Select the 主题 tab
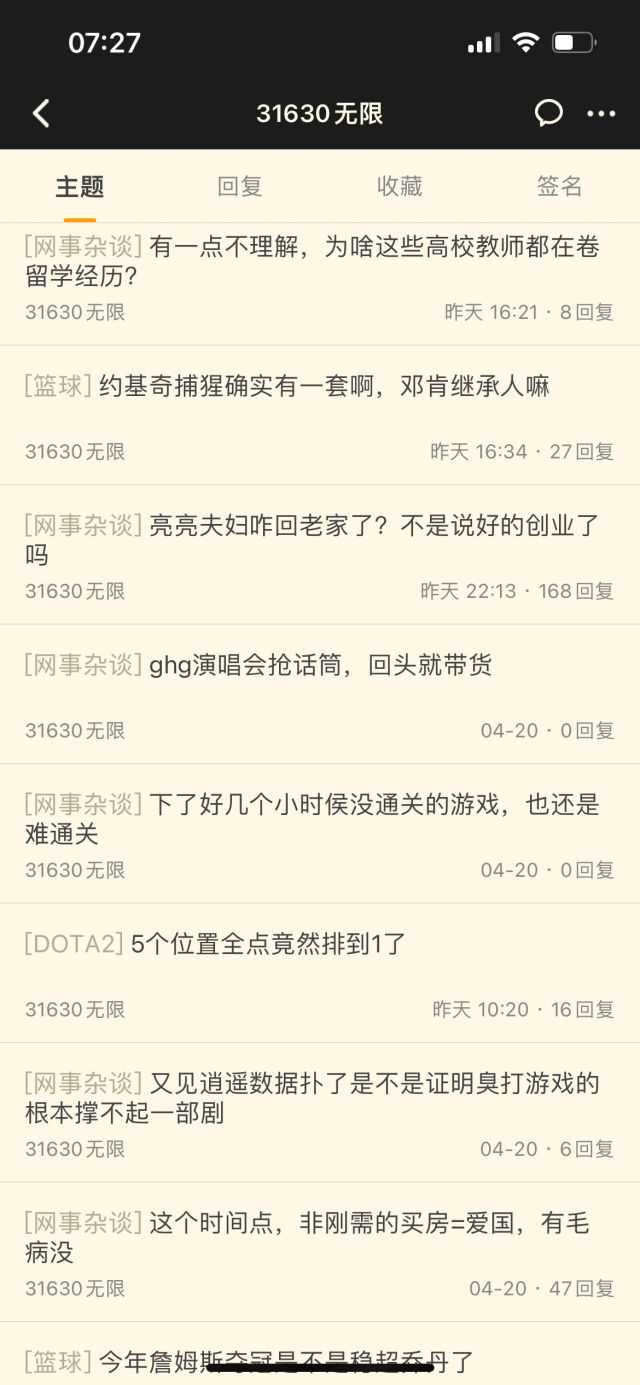640x1385 pixels. tap(80, 186)
